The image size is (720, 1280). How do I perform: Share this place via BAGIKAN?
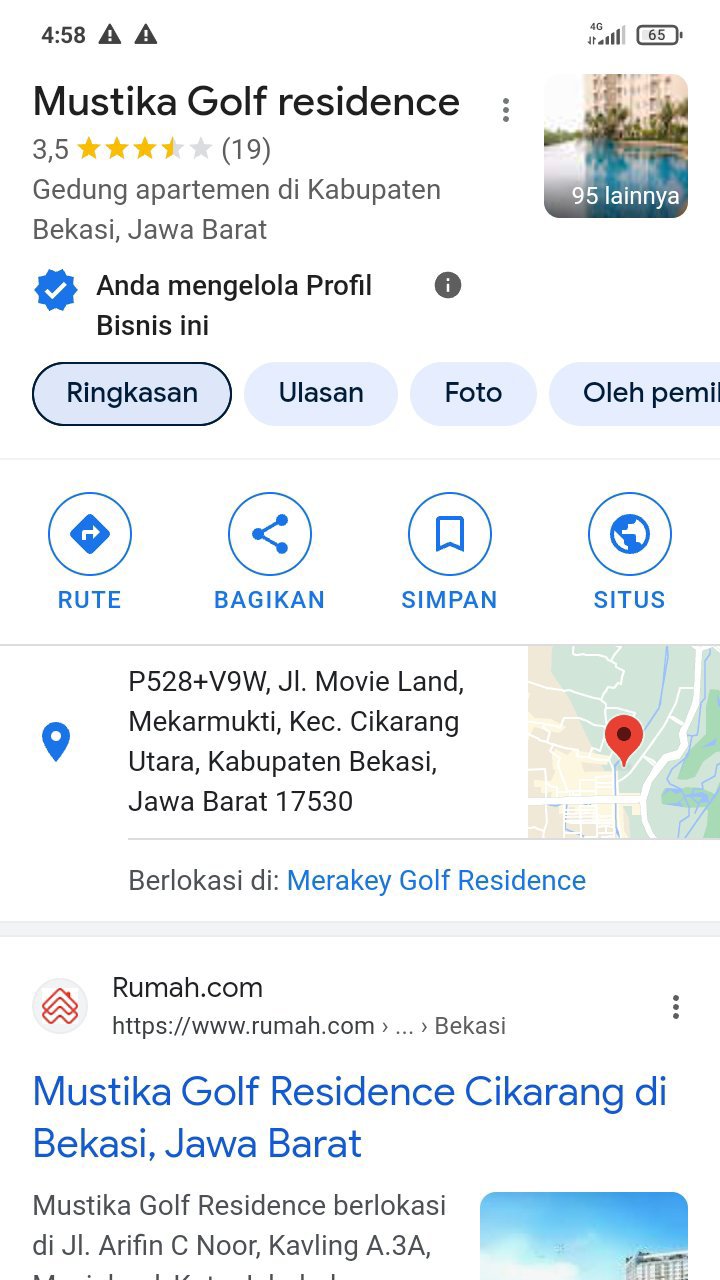click(x=269, y=552)
